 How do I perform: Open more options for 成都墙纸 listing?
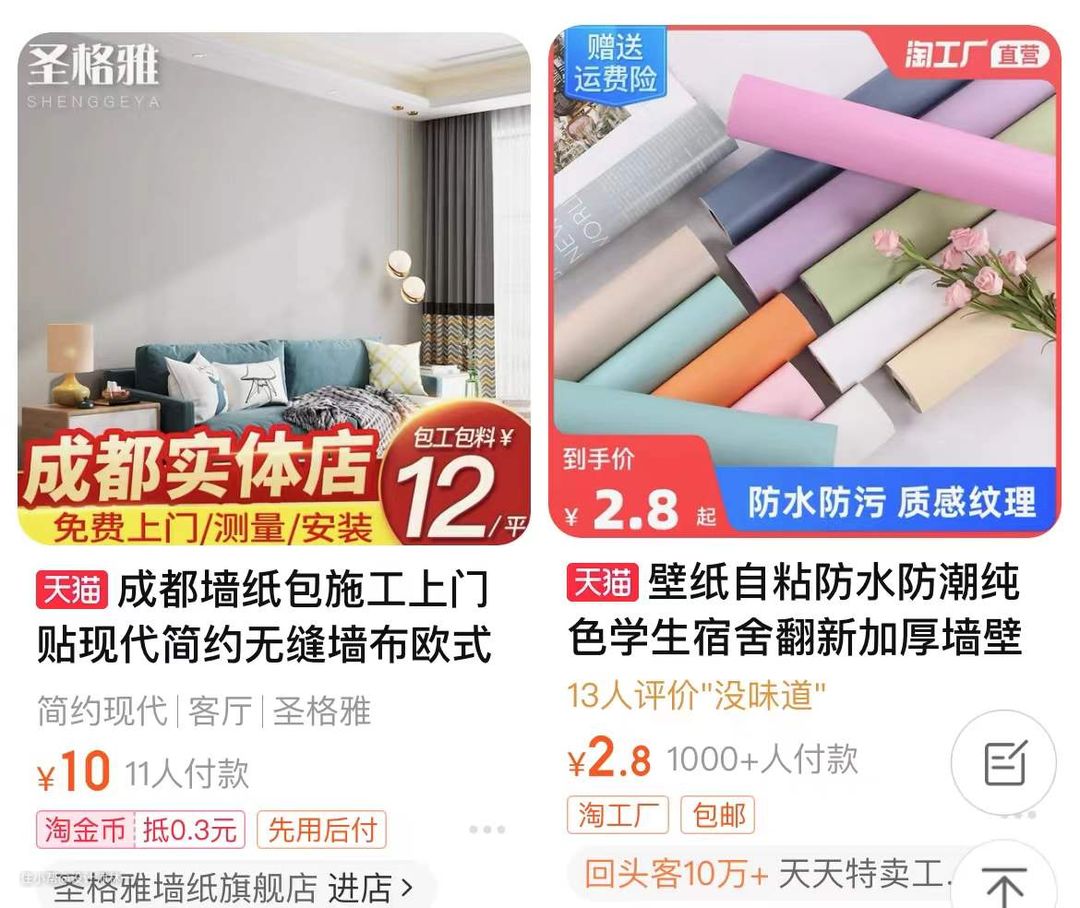(487, 829)
